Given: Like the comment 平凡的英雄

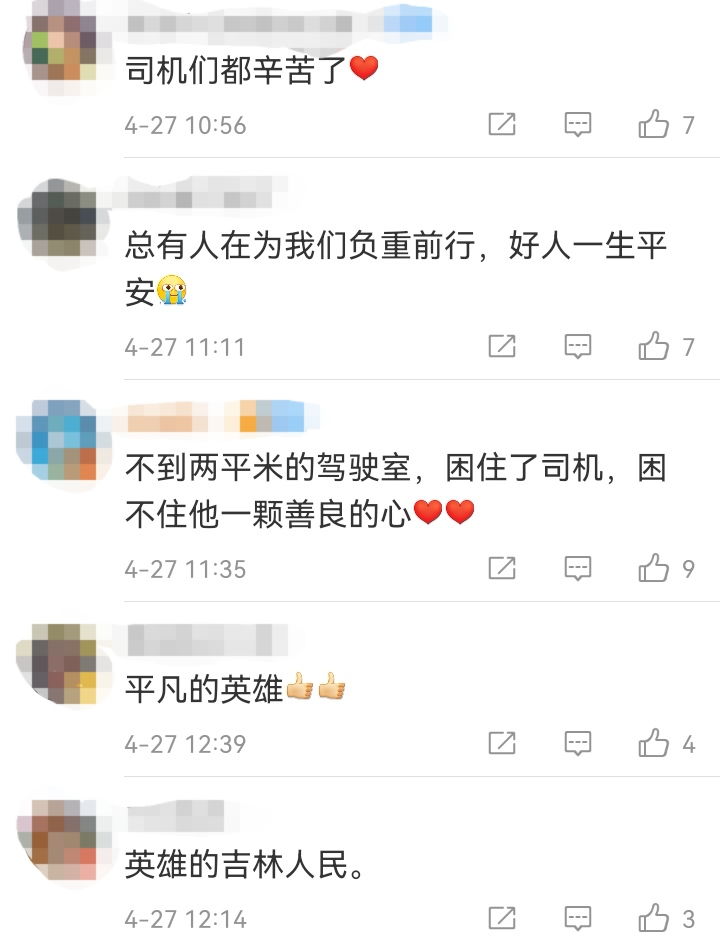Looking at the screenshot, I should click(654, 744).
